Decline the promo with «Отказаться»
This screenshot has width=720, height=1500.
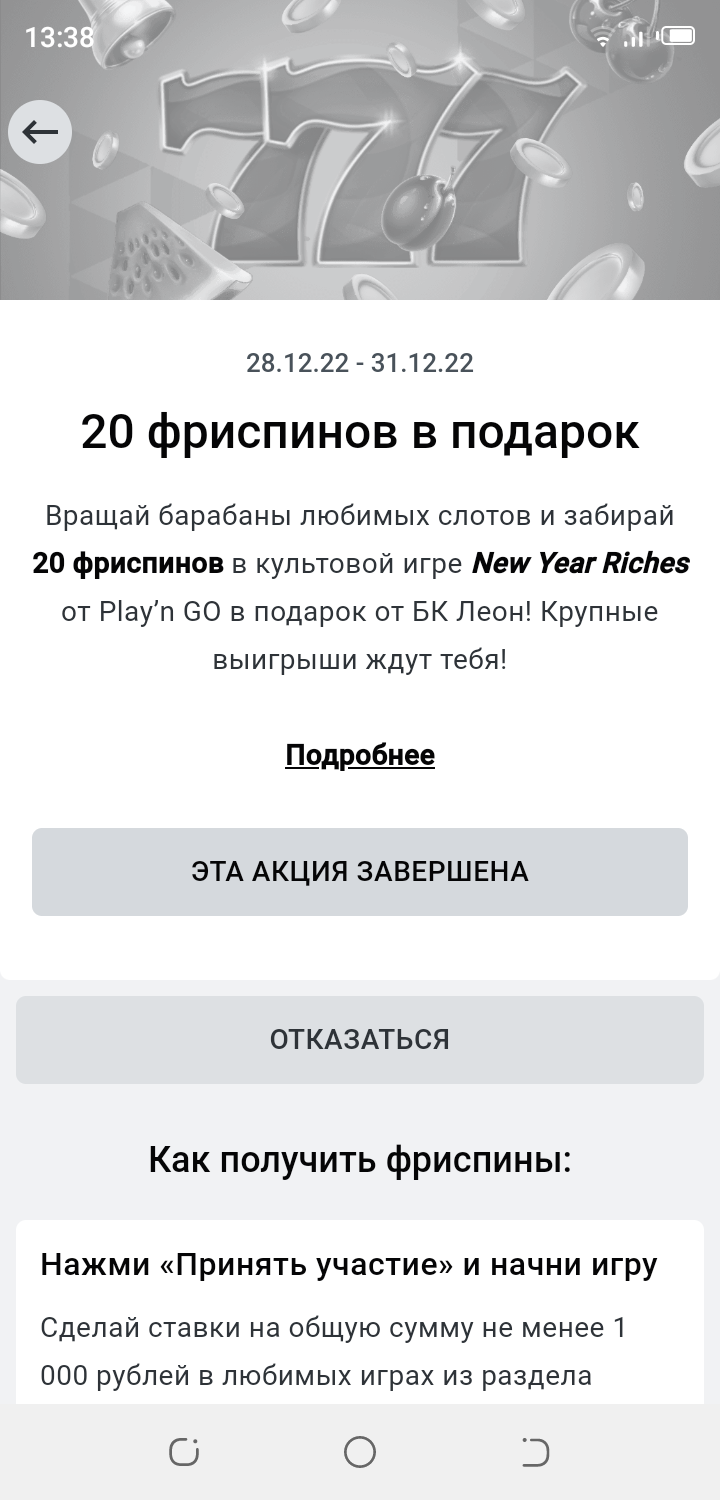(360, 1039)
